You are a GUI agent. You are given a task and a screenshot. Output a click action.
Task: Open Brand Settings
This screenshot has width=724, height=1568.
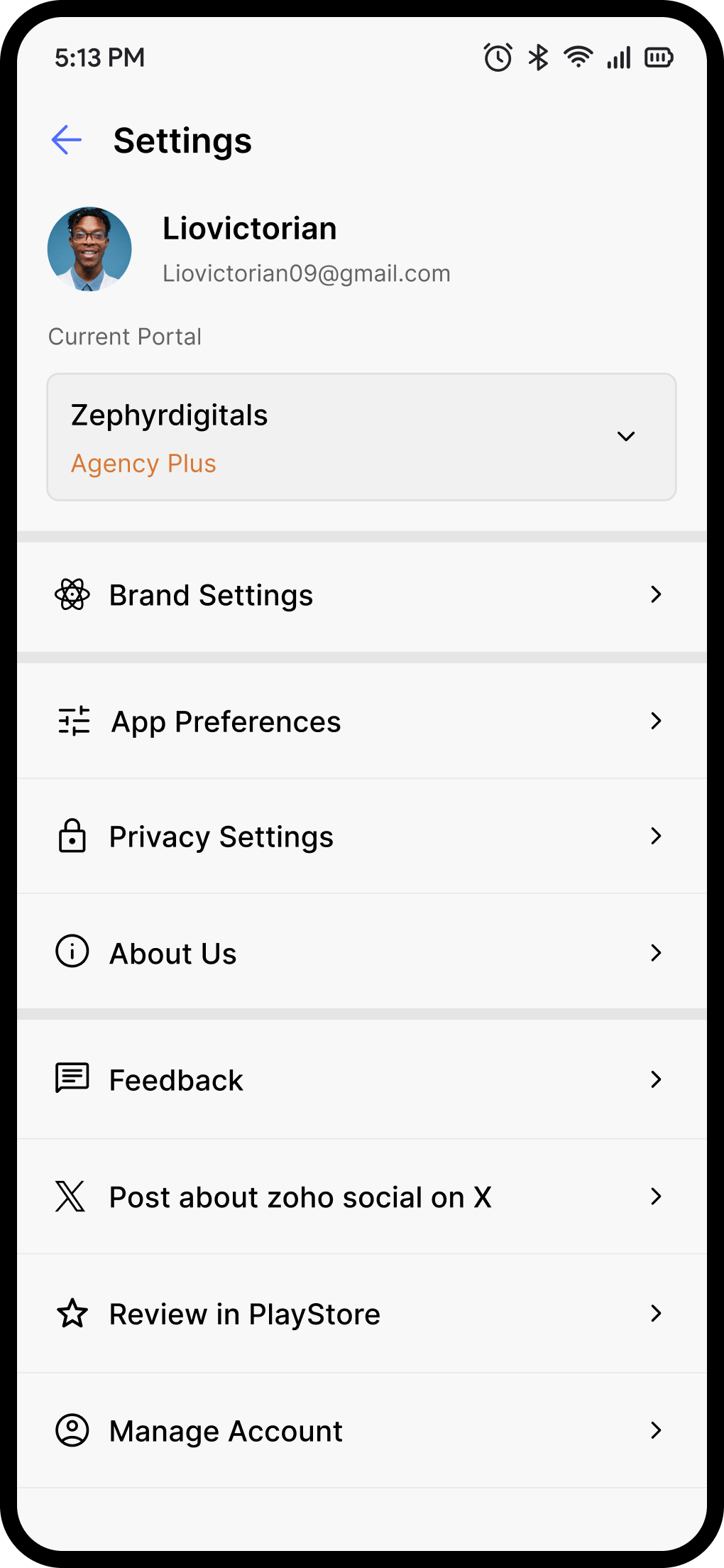361,595
